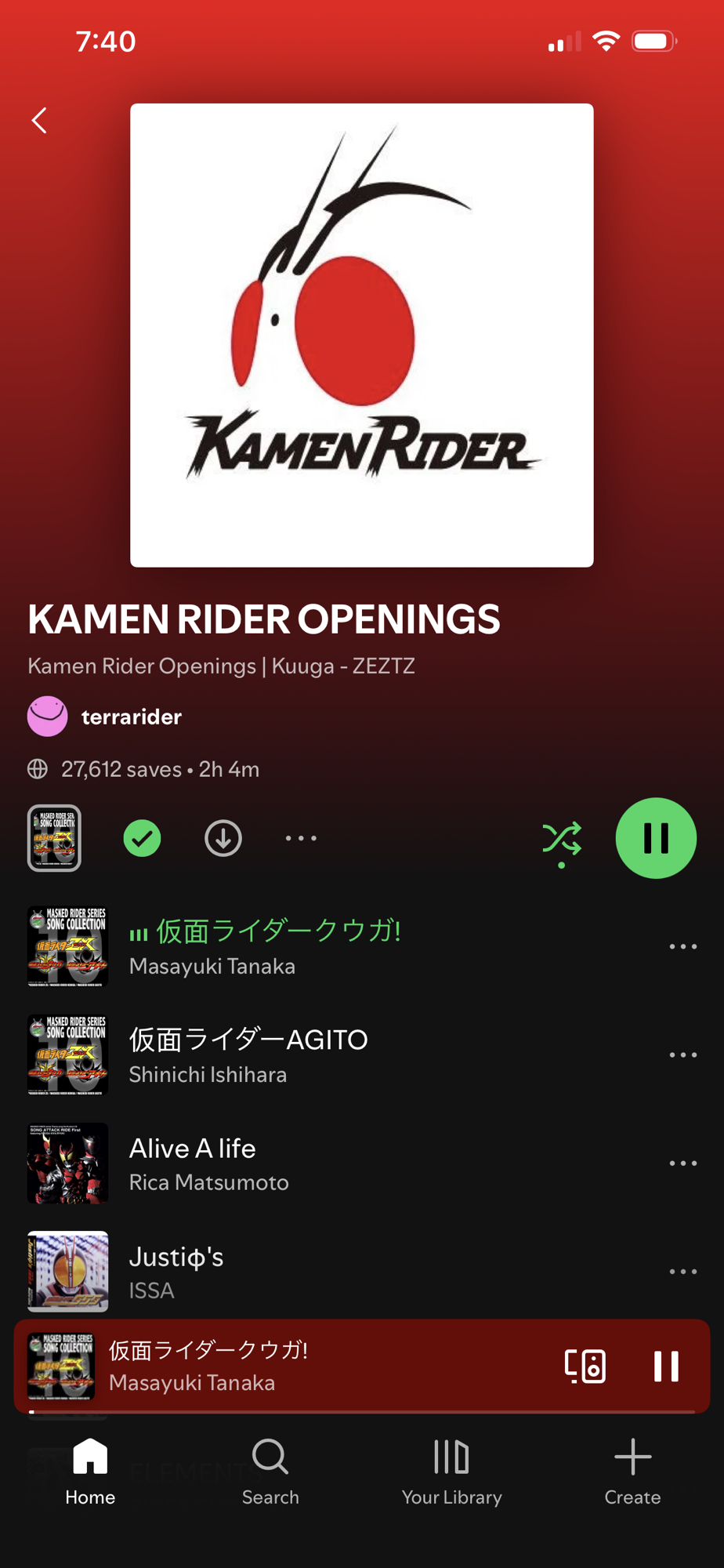Open the devices picker in mini player
The width and height of the screenshot is (724, 1568).
point(585,1366)
